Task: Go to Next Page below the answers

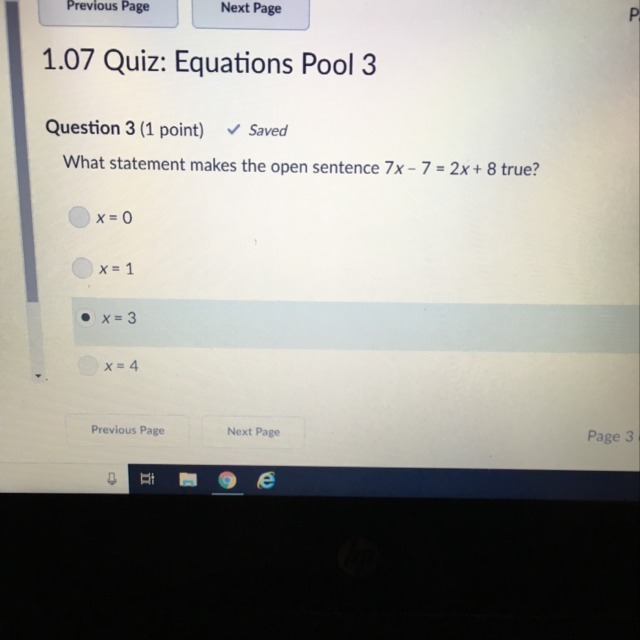Action: pos(253,431)
